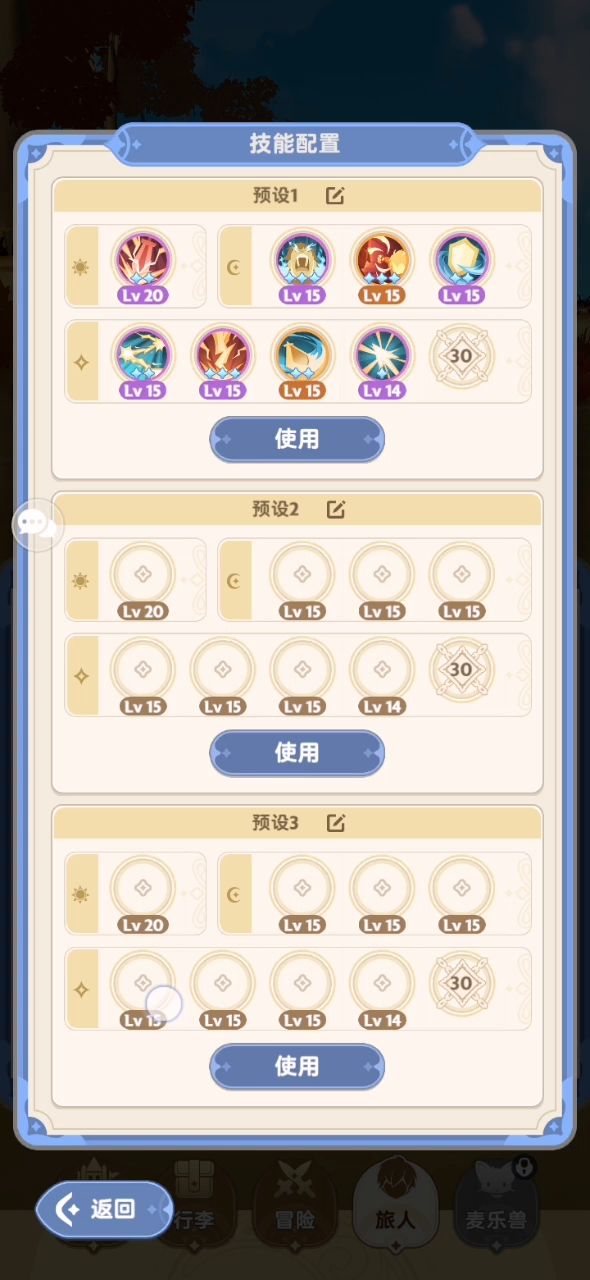The image size is (590, 1280).
Task: Use 预设3 via its 使用 button
Action: (x=297, y=1067)
